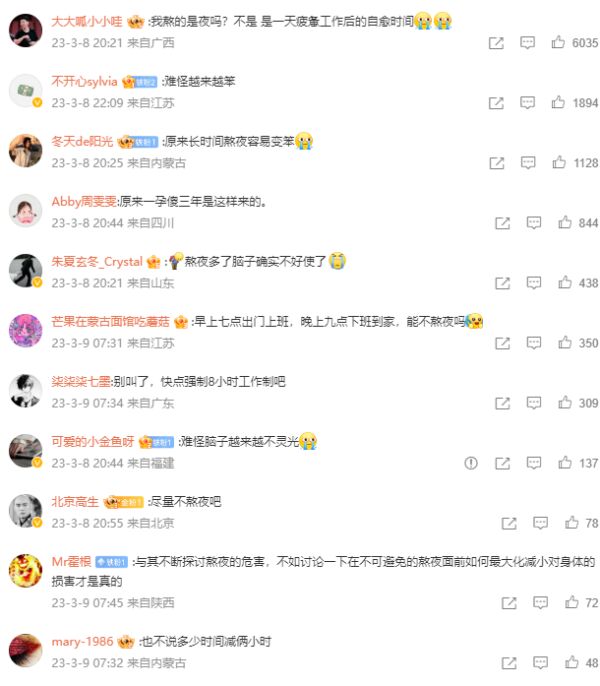Like the comment by 大大呱小小哇

coord(558,43)
